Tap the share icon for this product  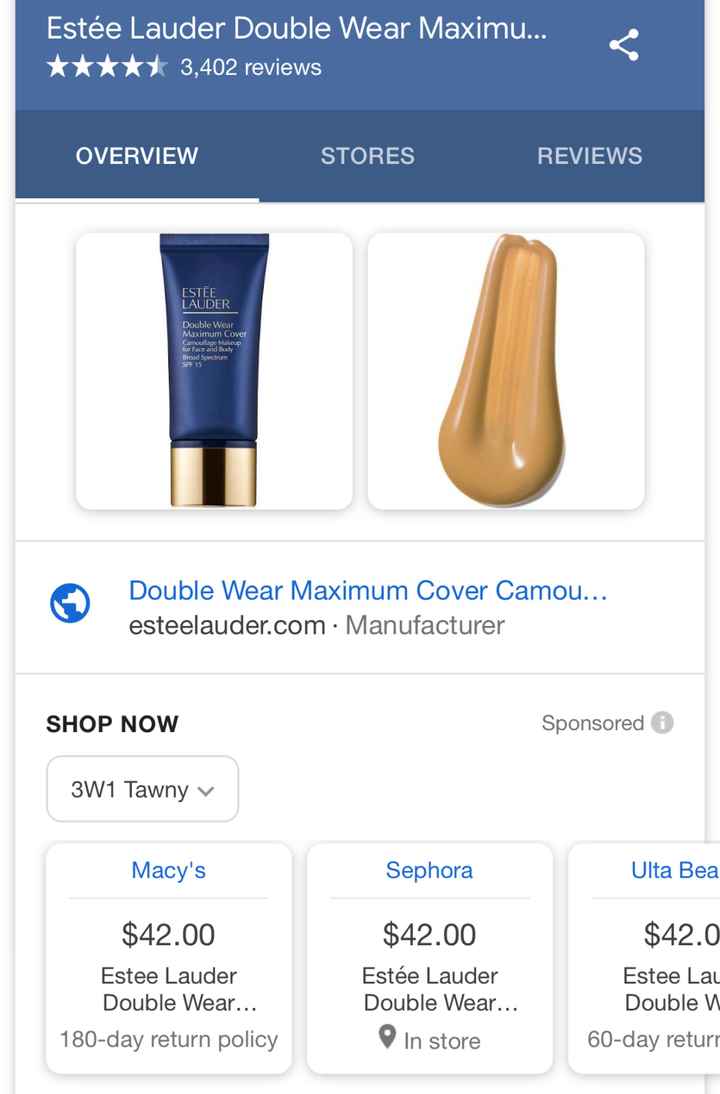pos(623,45)
